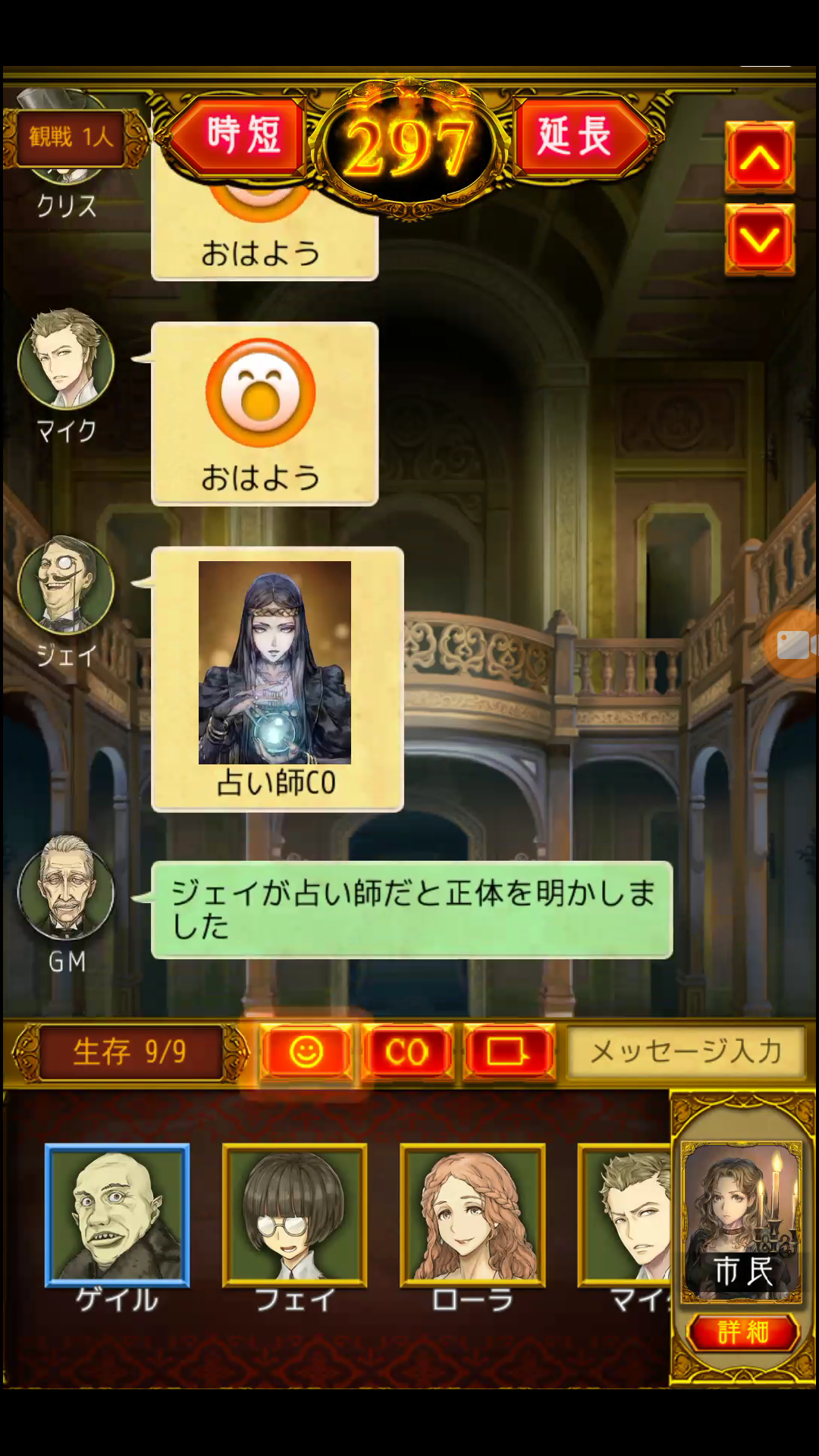The height and width of the screenshot is (1456, 819).
Task: Open the メッセージ入力 message field
Action: tap(685, 1052)
